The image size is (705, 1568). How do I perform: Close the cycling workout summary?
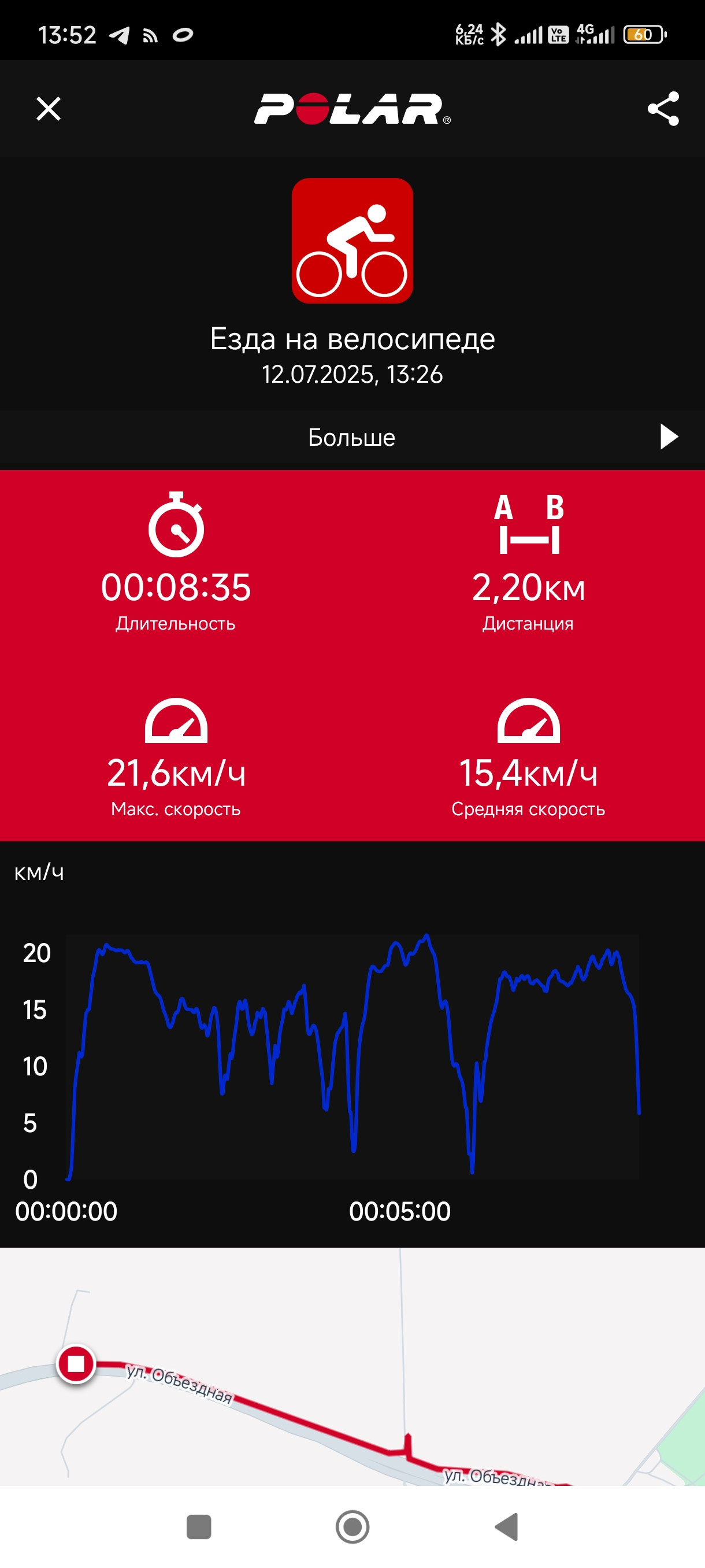49,109
